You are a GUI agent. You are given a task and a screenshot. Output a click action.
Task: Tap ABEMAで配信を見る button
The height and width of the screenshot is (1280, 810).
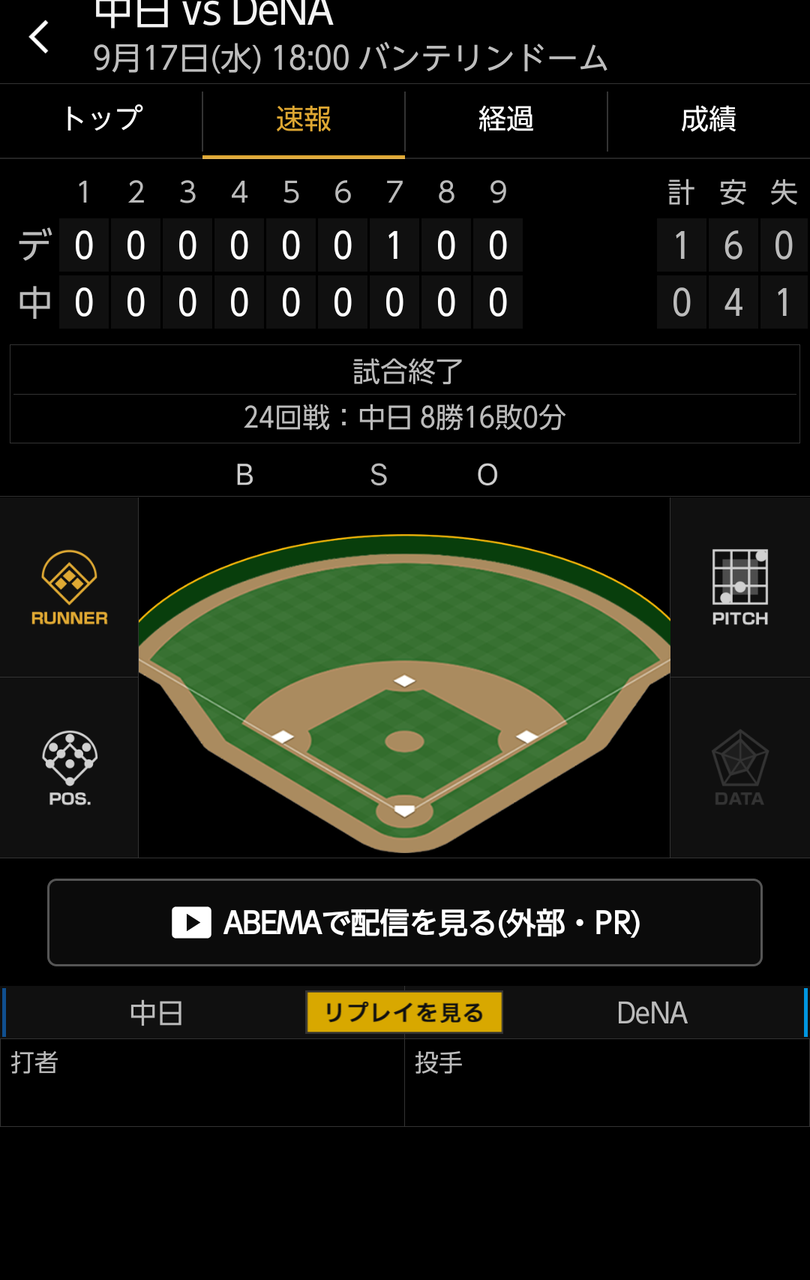tap(405, 922)
